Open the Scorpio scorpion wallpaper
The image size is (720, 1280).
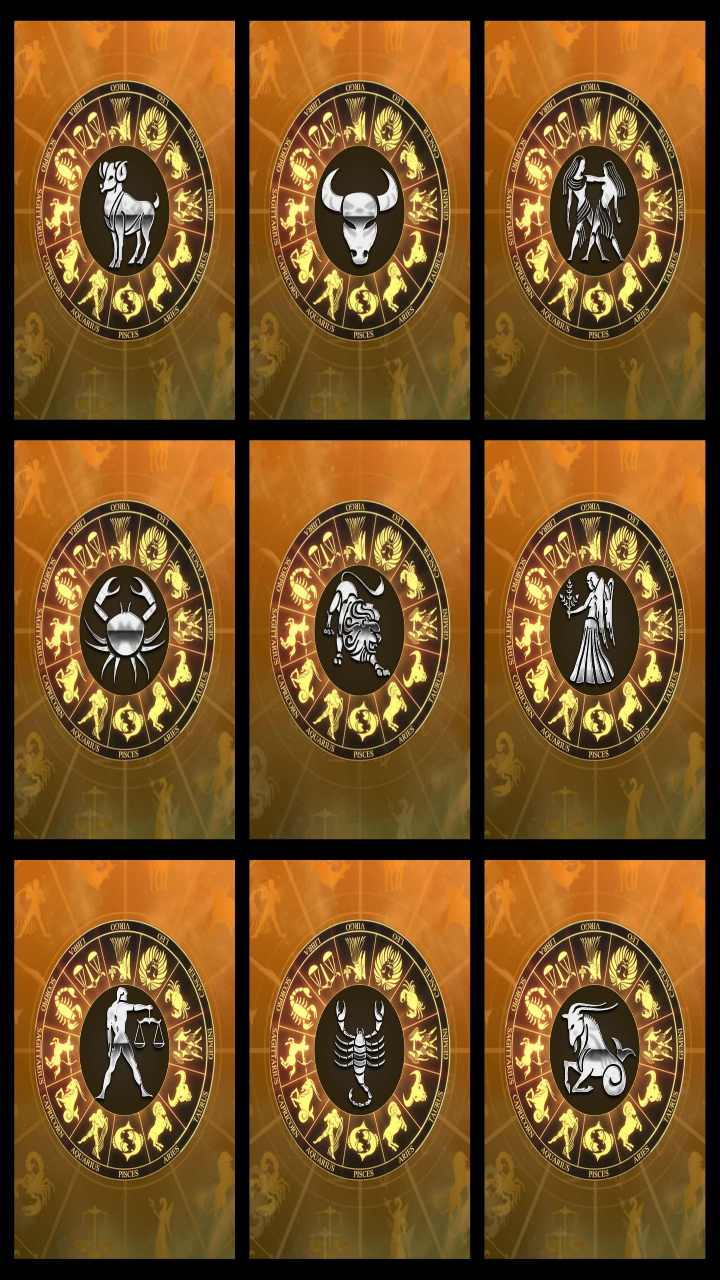click(359, 1059)
